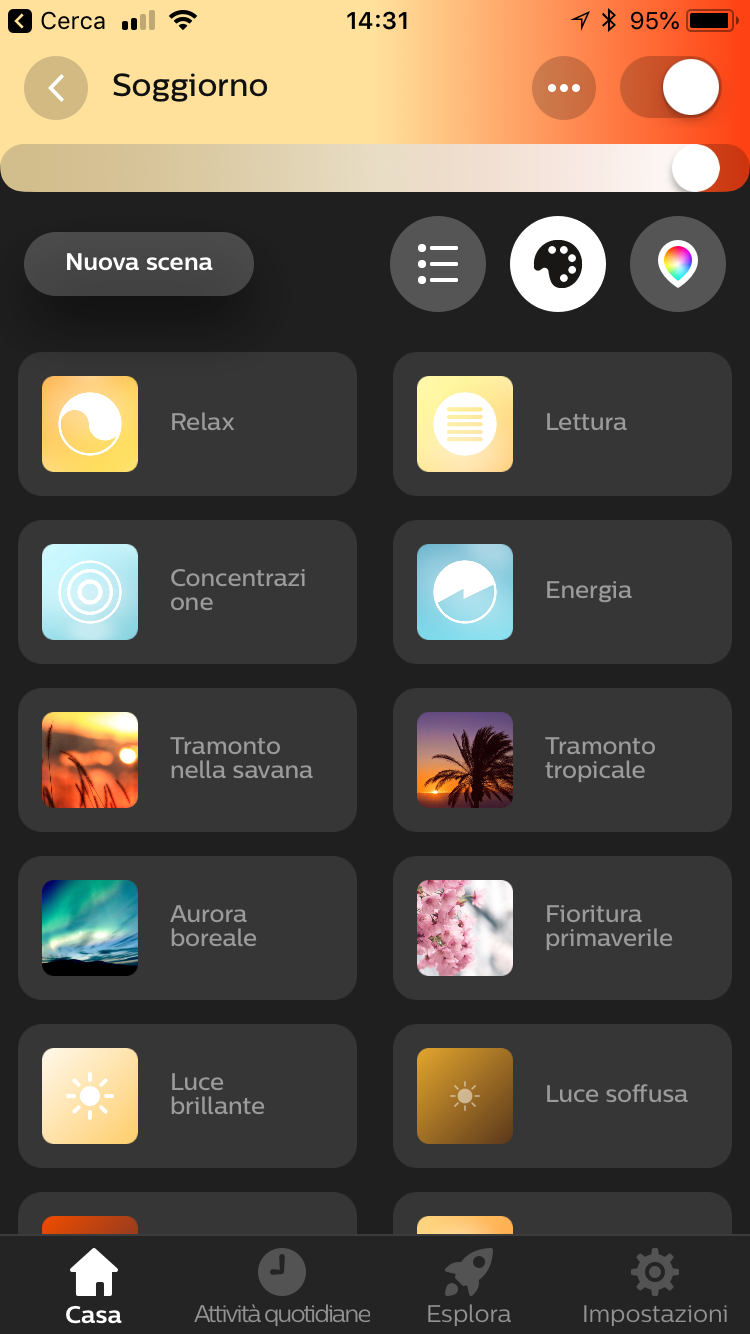Go back from the Soggiorno room
The image size is (750, 1334).
pyautogui.click(x=56, y=88)
